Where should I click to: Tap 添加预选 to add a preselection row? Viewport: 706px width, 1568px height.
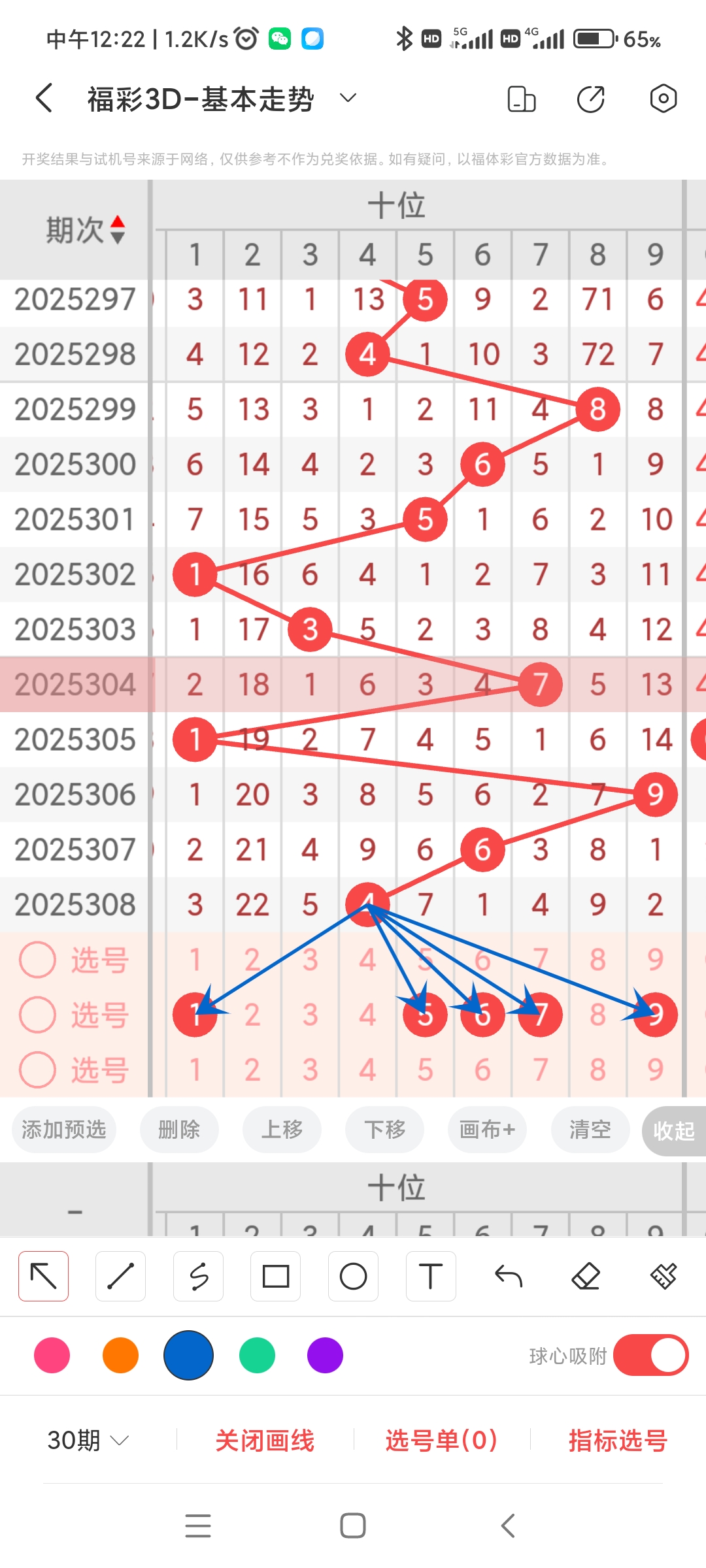point(64,1130)
